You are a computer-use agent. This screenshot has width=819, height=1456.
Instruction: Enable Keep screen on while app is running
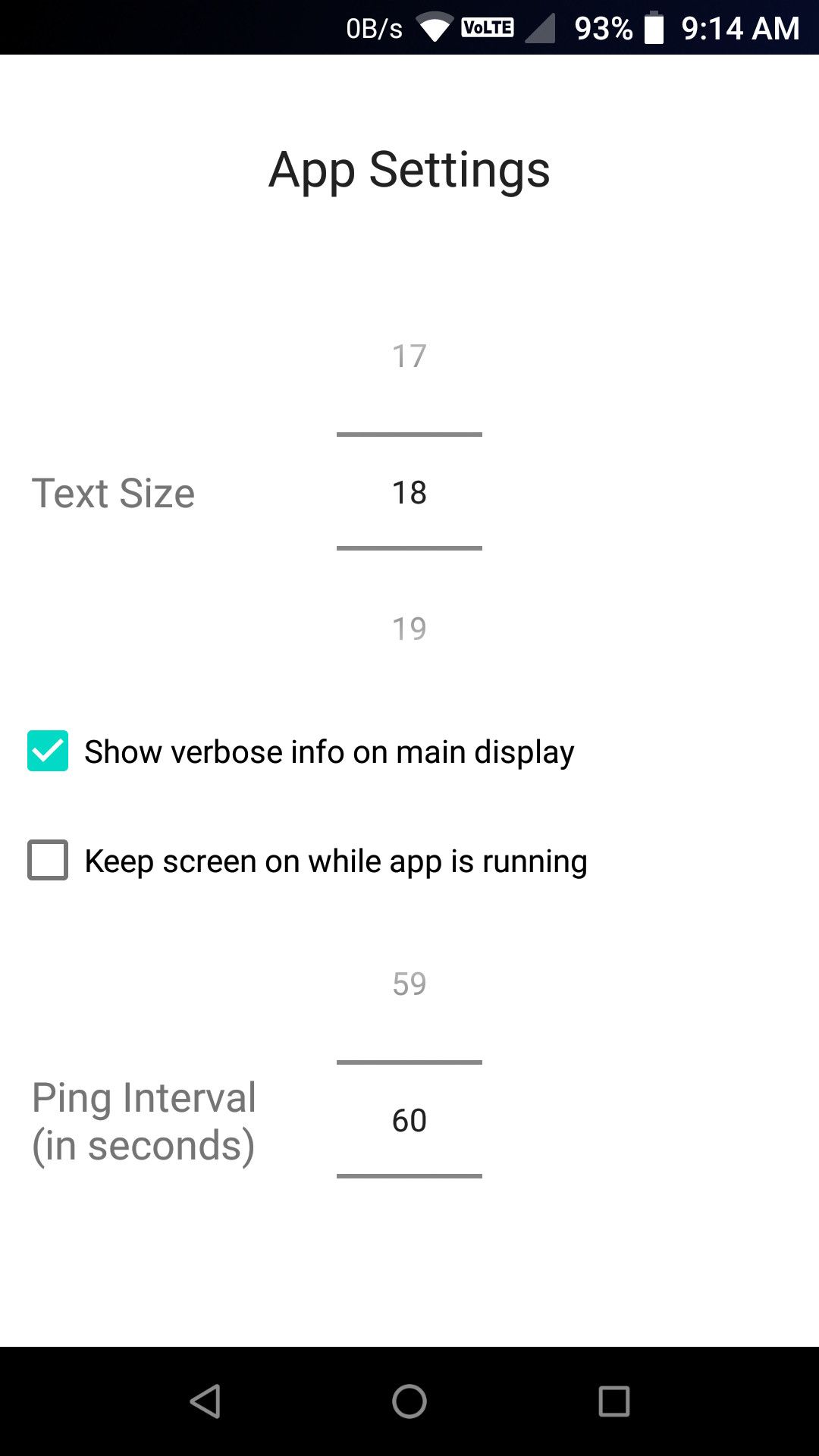click(48, 861)
